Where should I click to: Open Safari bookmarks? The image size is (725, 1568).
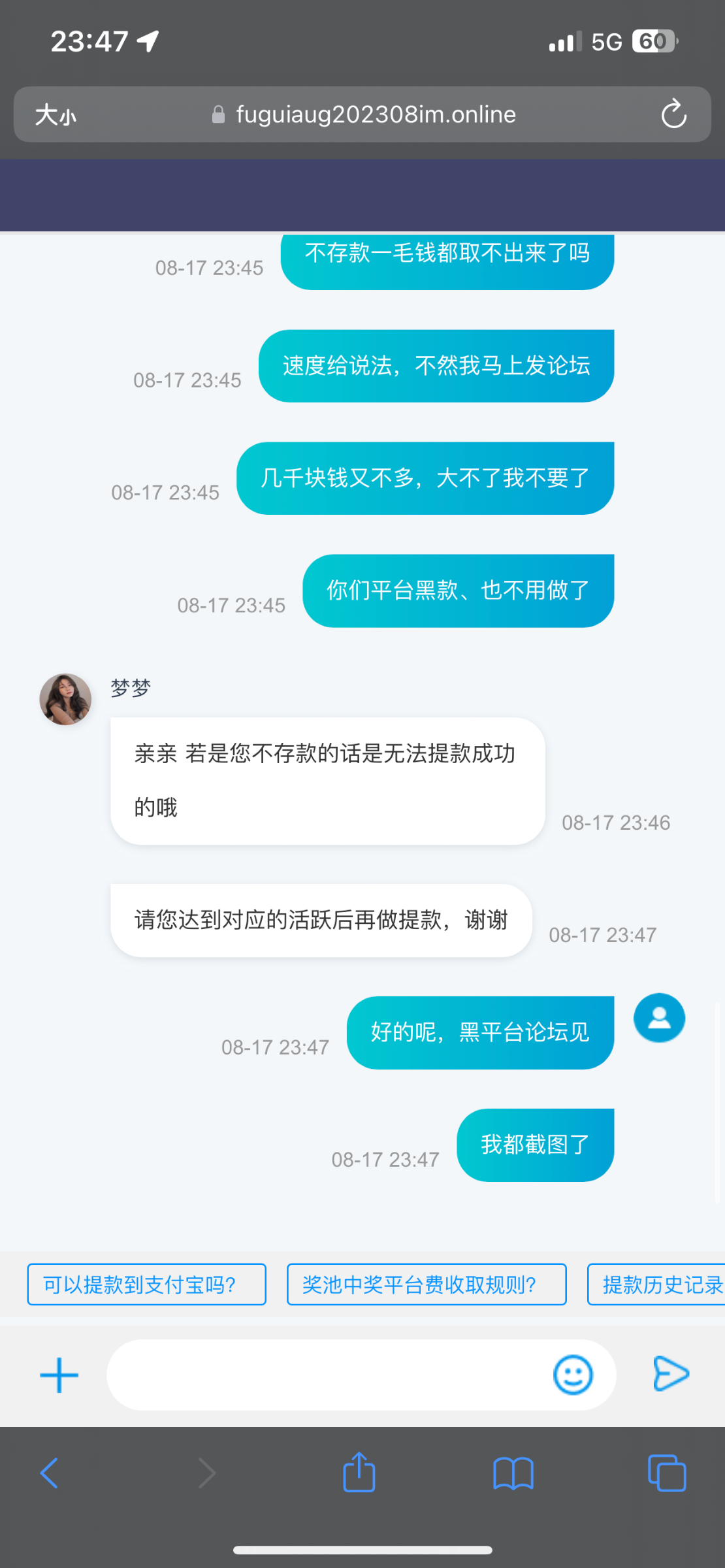[x=513, y=1473]
